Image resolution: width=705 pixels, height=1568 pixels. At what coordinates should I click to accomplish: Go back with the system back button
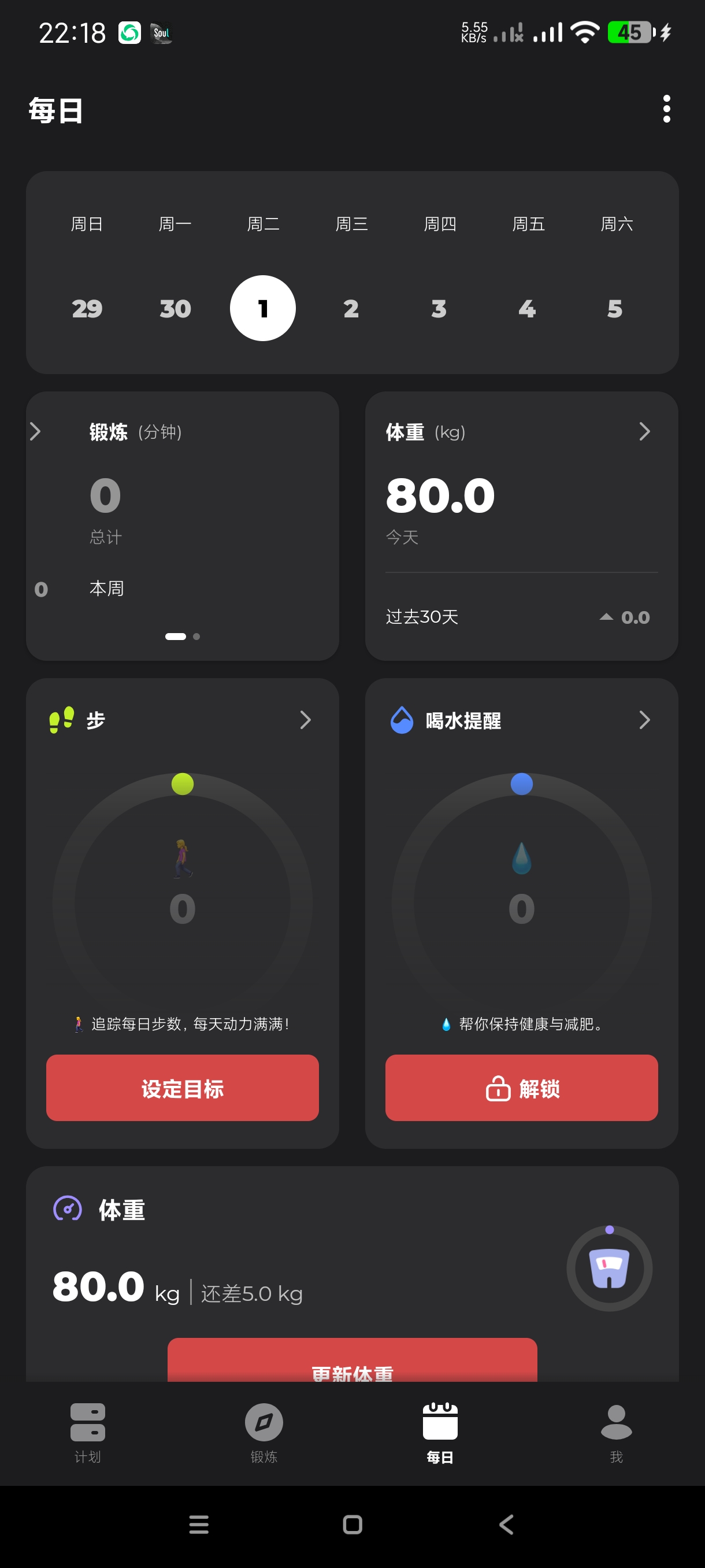click(x=506, y=1524)
